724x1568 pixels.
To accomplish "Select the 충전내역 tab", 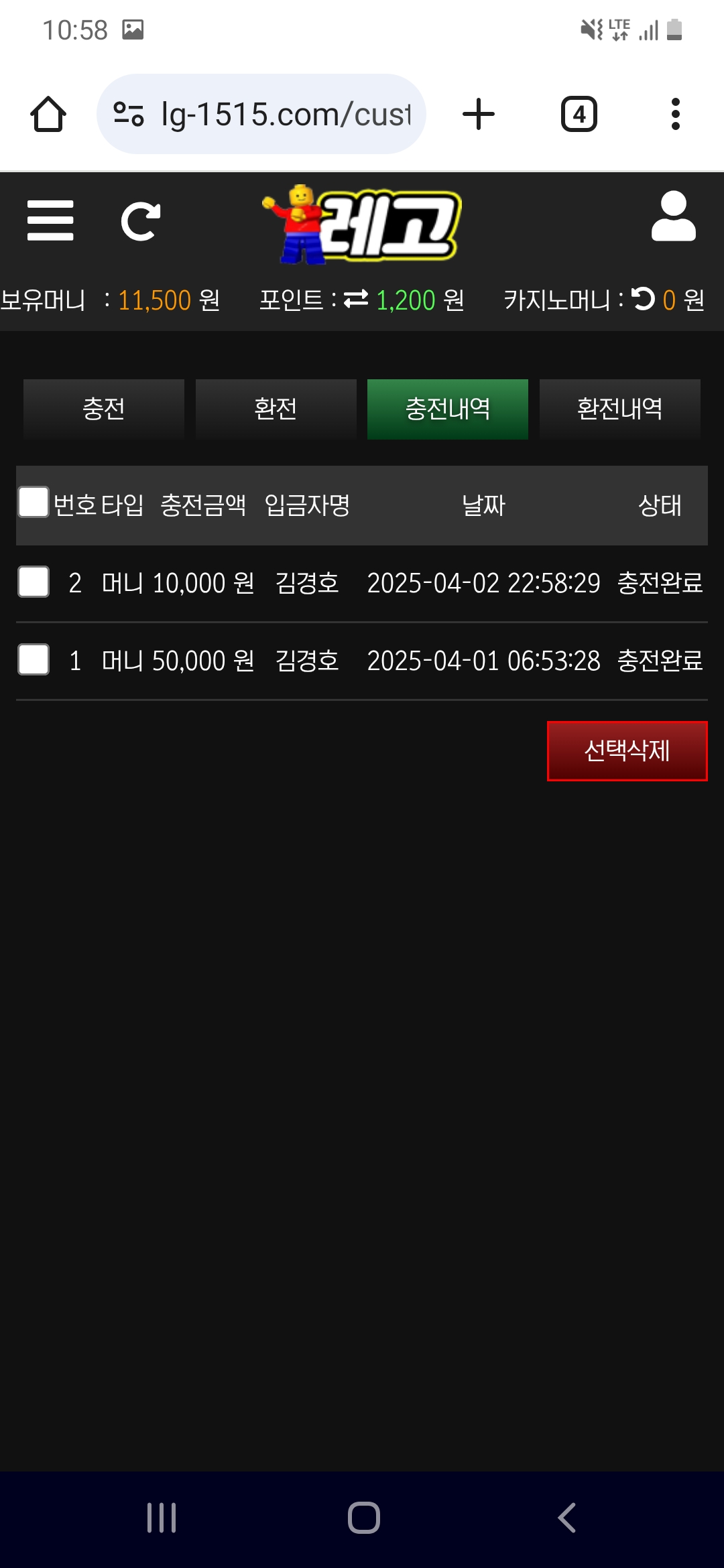I will click(x=447, y=409).
